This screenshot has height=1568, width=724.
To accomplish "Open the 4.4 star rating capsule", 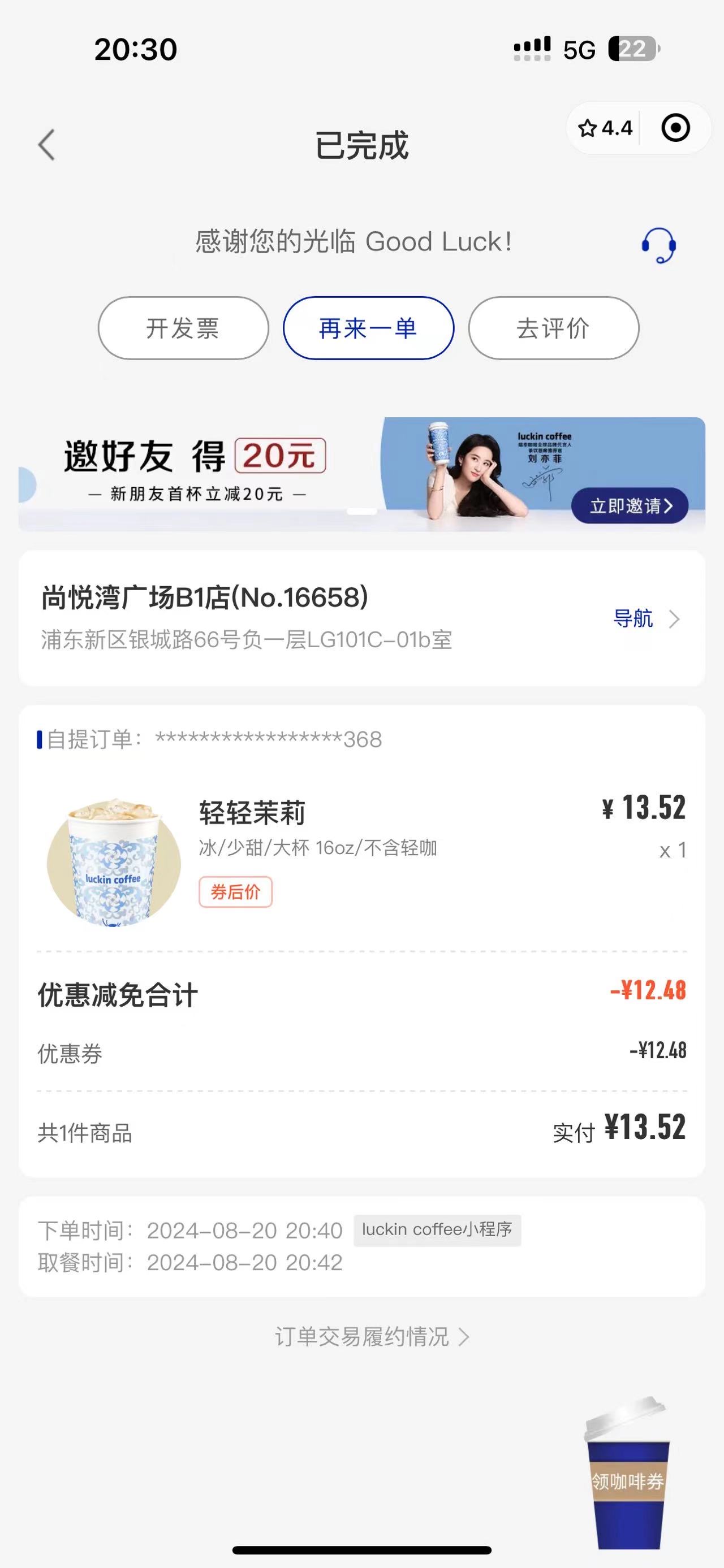I will click(605, 128).
